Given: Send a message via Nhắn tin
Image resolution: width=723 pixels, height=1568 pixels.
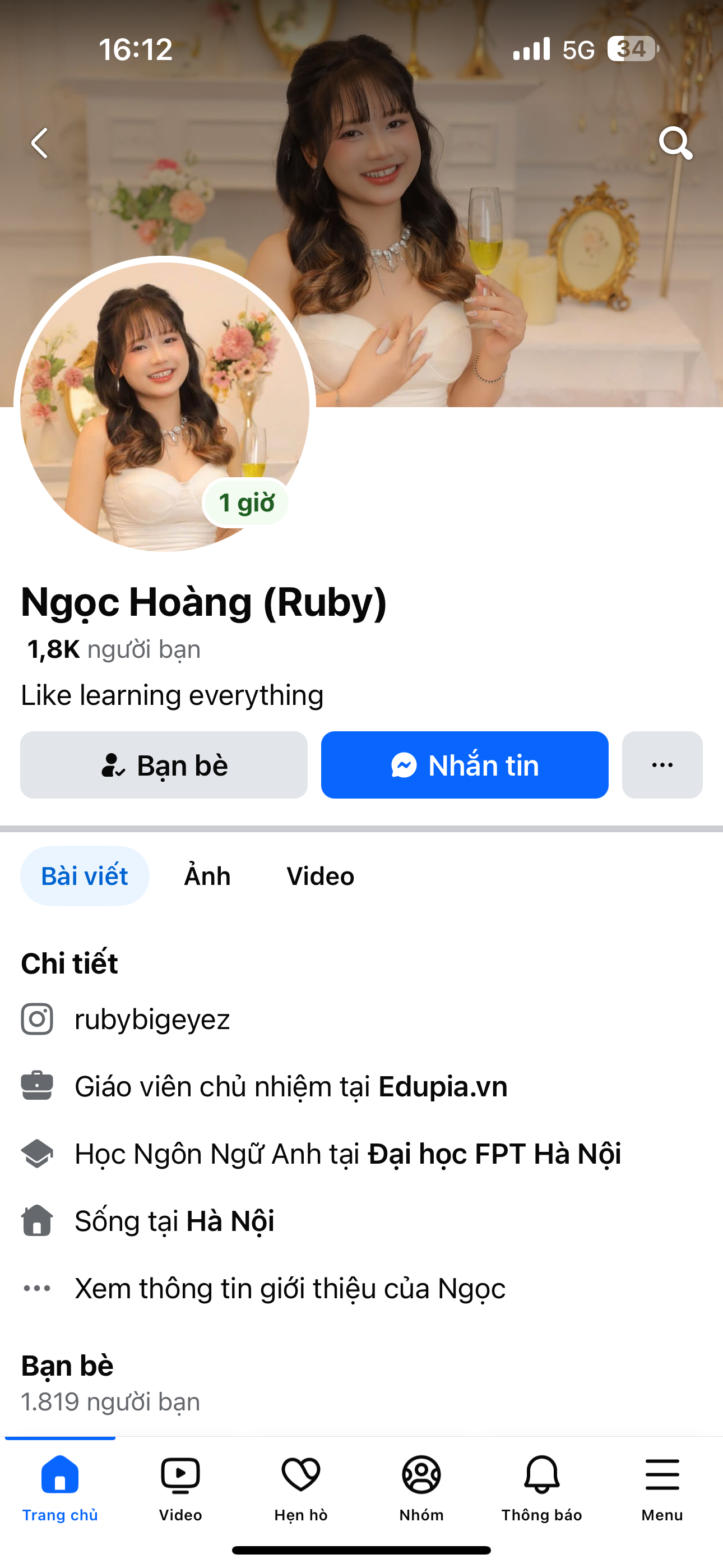Looking at the screenshot, I should point(465,765).
